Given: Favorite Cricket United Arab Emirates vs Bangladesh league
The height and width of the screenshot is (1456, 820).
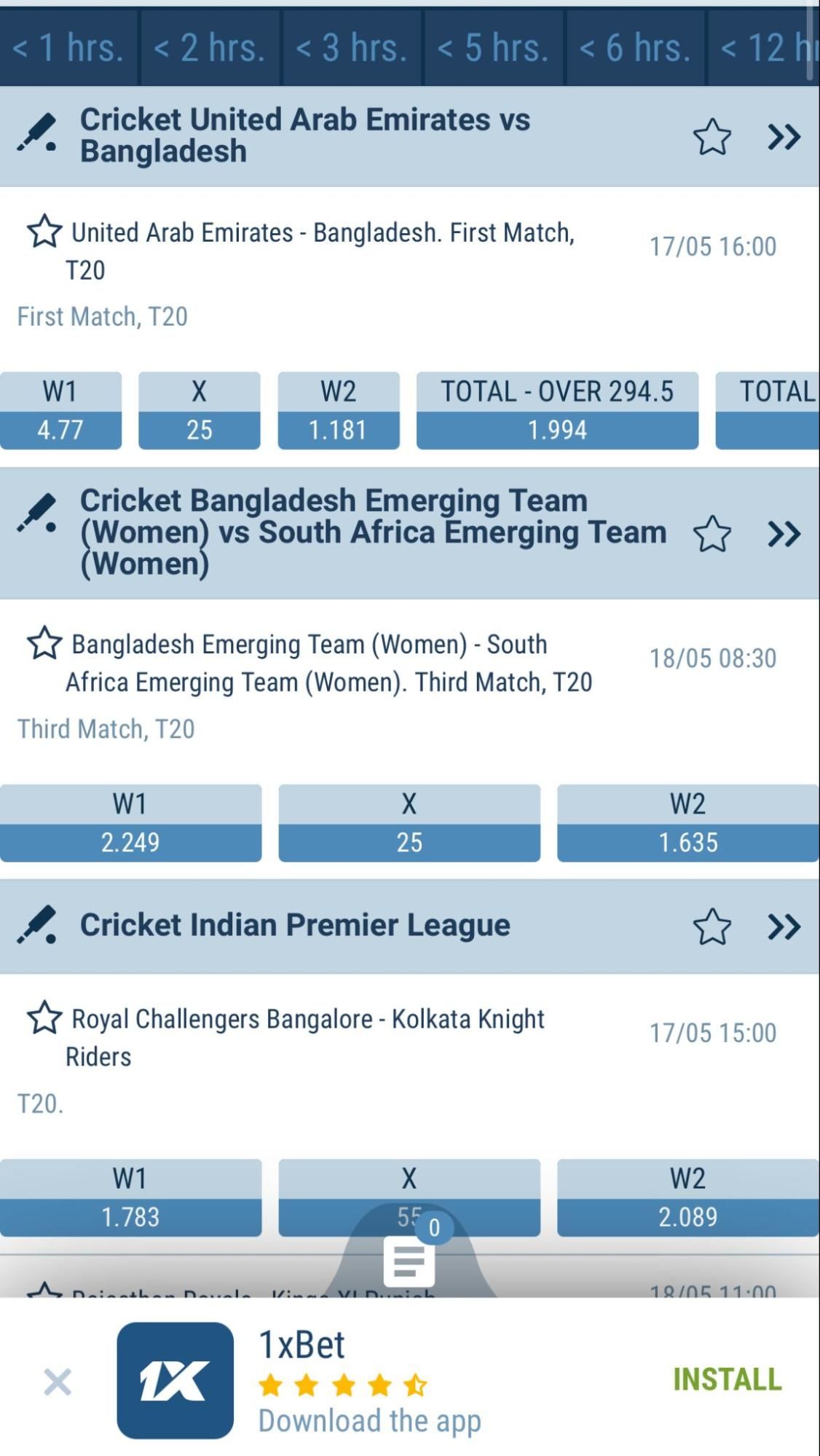Looking at the screenshot, I should click(711, 137).
